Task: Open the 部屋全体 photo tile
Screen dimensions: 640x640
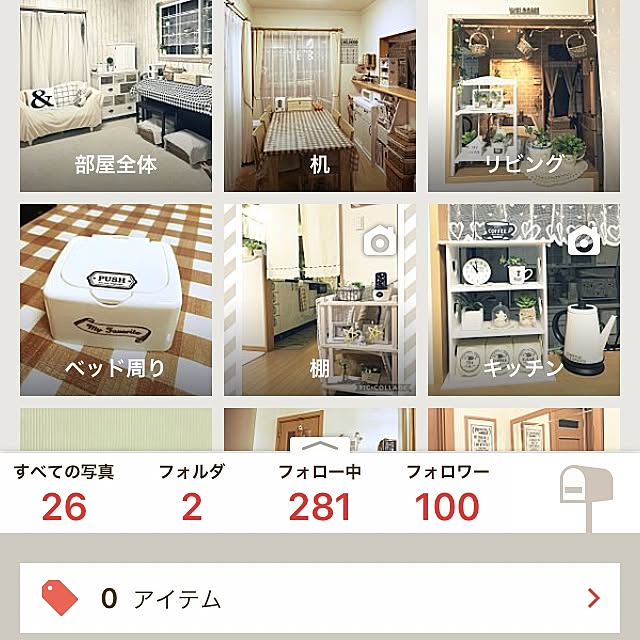Action: (115, 96)
